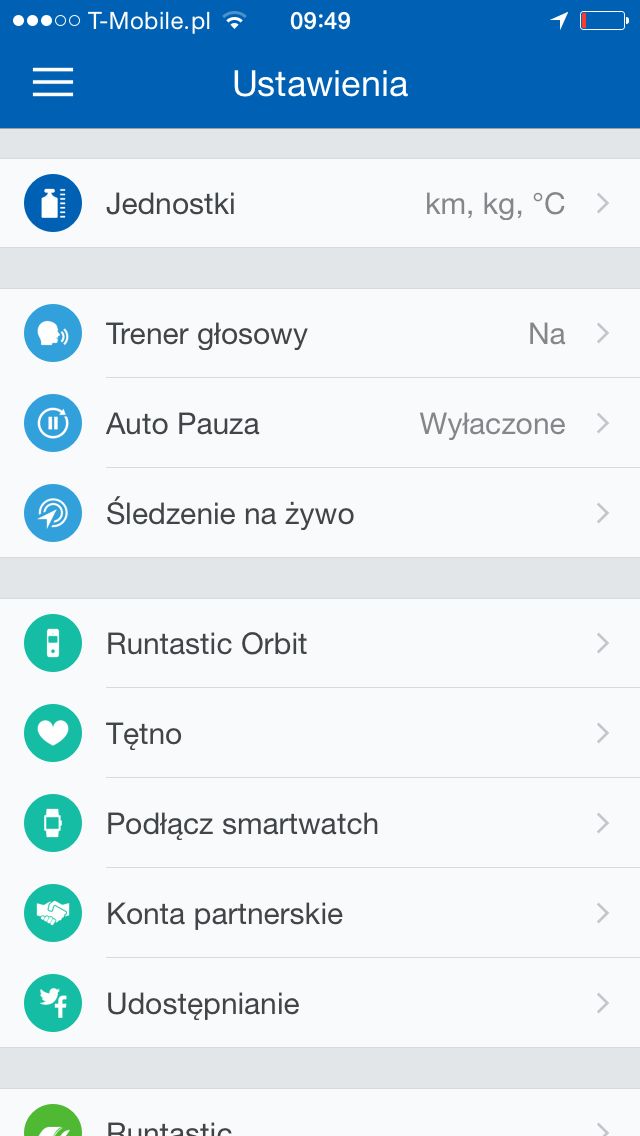Open Udostępnianie sharing settings
This screenshot has width=640, height=1136.
[x=320, y=1003]
